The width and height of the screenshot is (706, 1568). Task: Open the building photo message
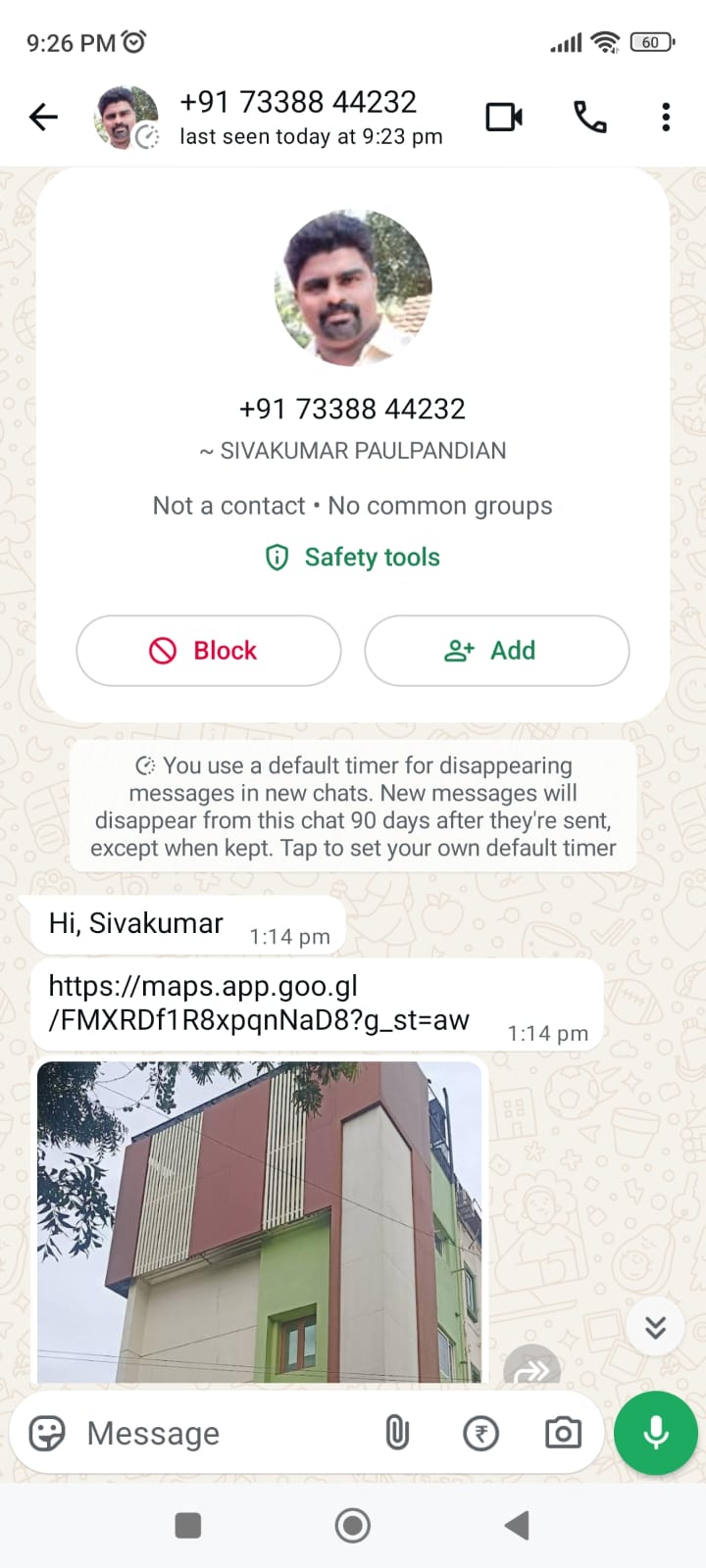point(260,1220)
